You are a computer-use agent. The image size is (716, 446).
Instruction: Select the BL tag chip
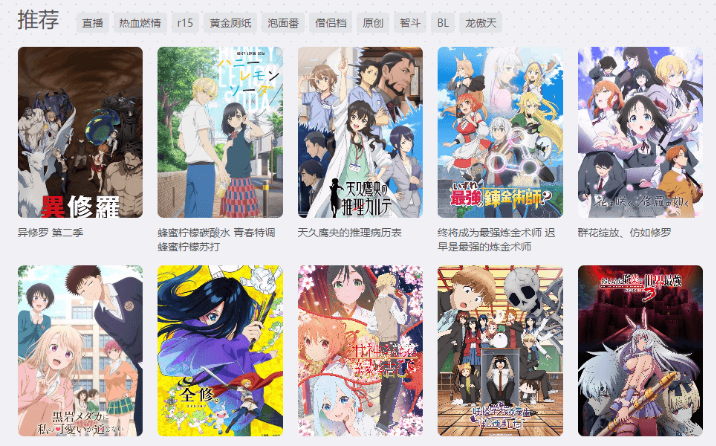[x=441, y=22]
